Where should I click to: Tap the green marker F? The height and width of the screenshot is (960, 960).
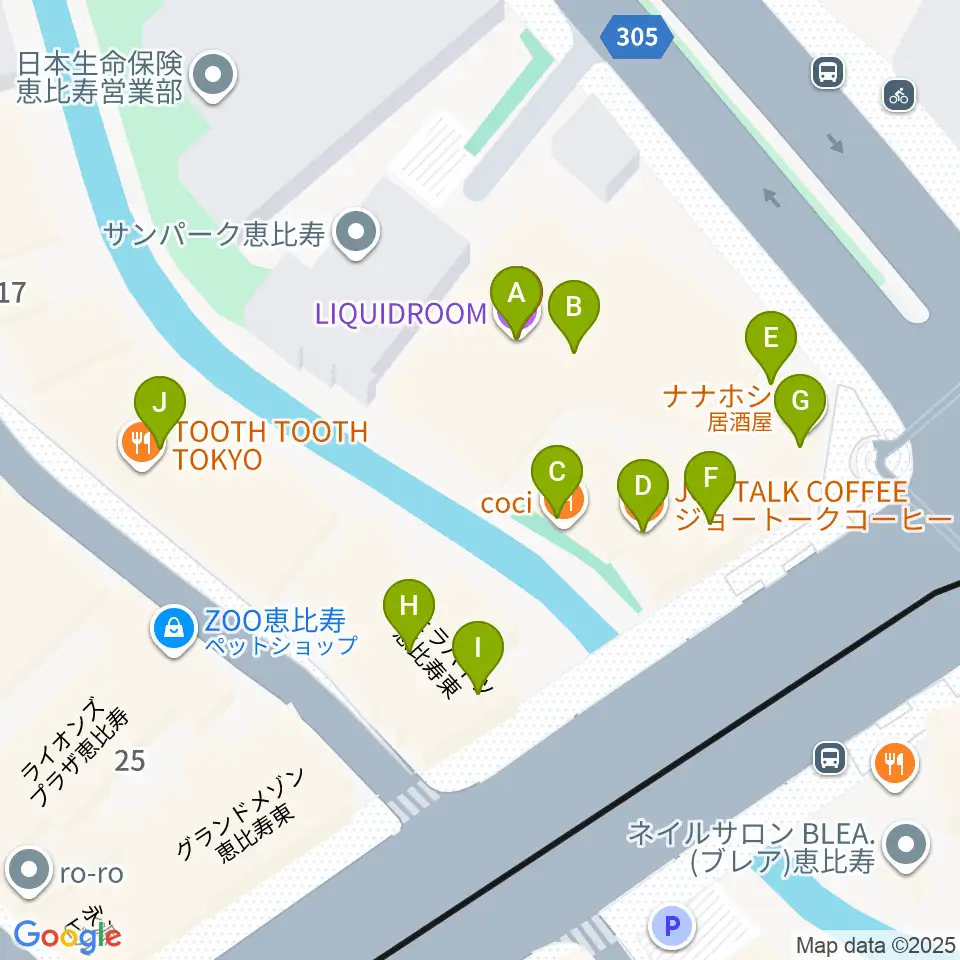710,484
